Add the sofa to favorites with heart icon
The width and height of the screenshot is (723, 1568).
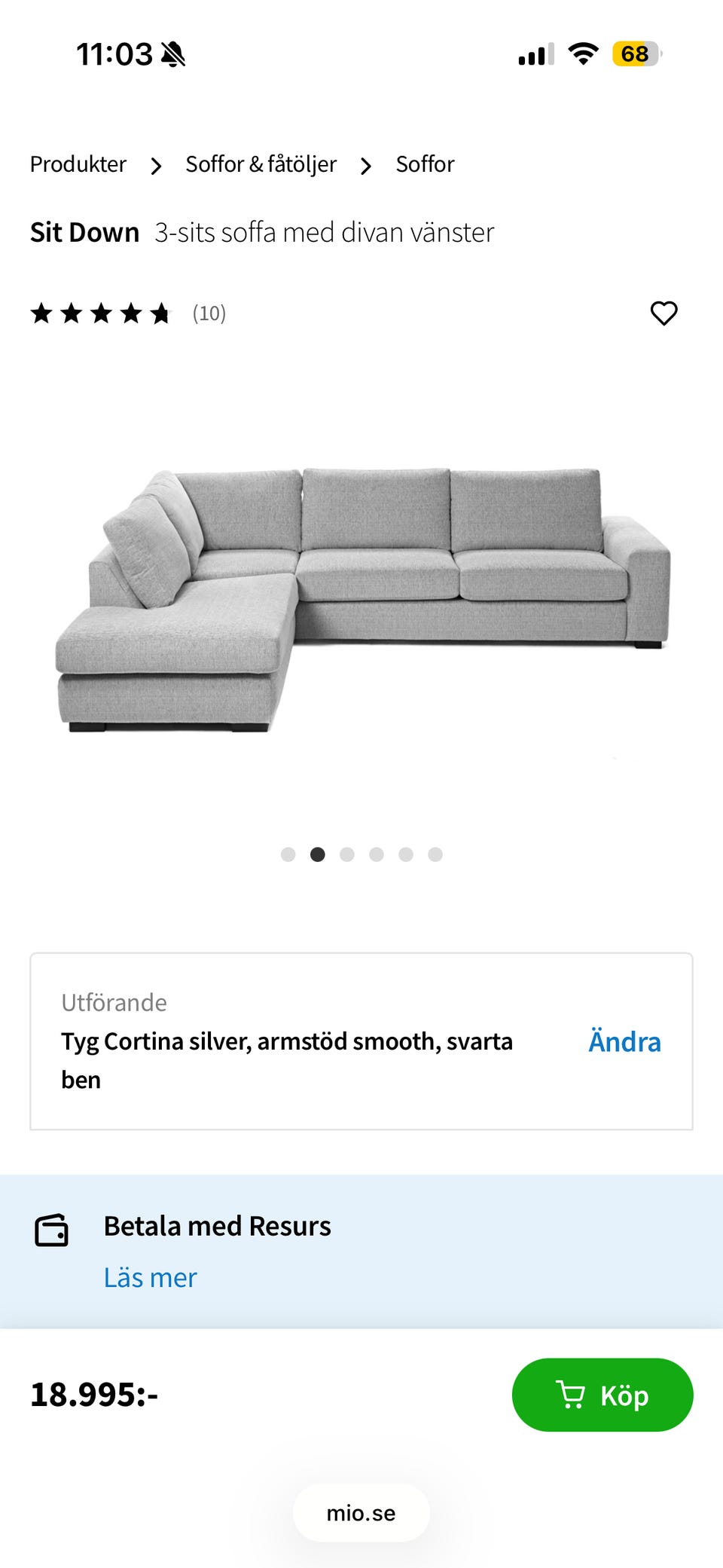[664, 313]
